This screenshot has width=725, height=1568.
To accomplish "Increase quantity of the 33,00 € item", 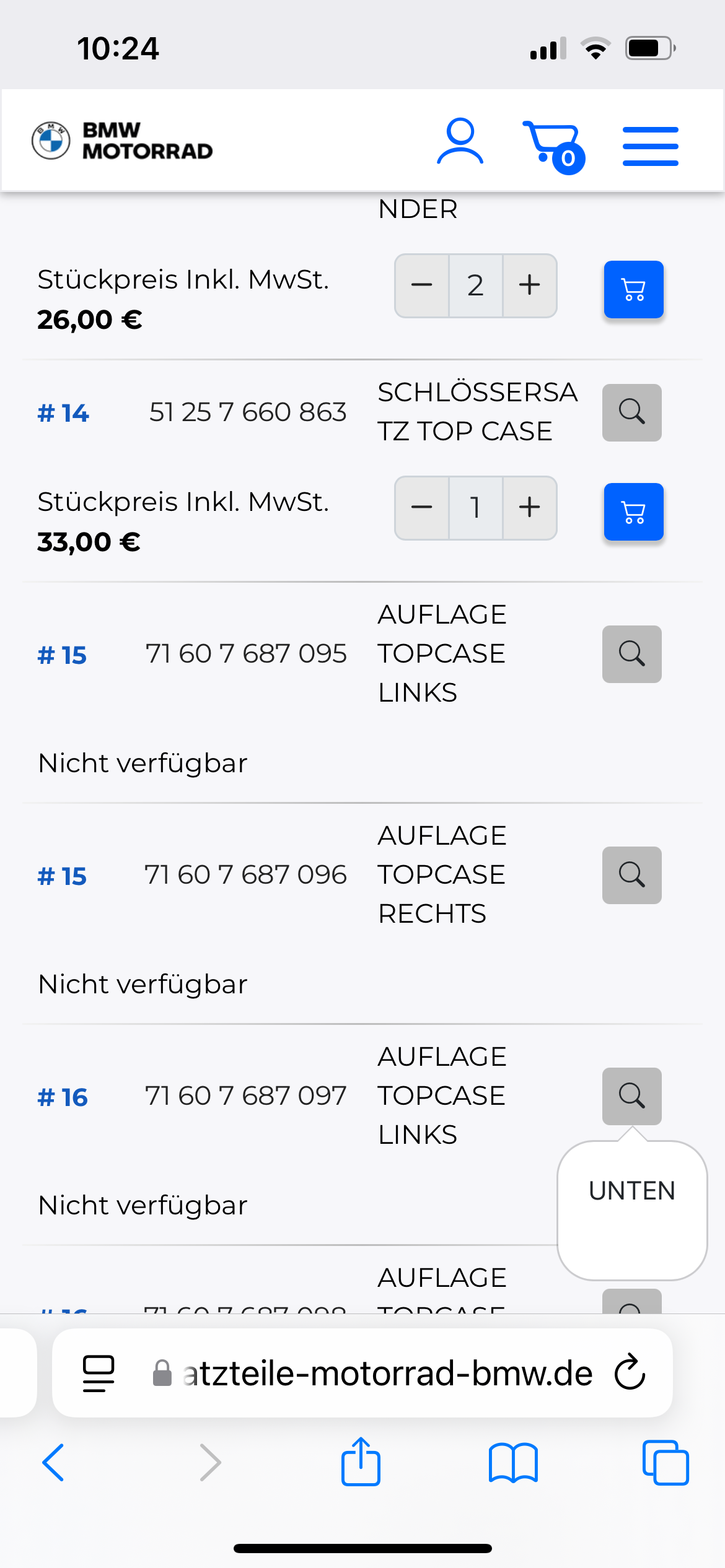I will (x=530, y=508).
